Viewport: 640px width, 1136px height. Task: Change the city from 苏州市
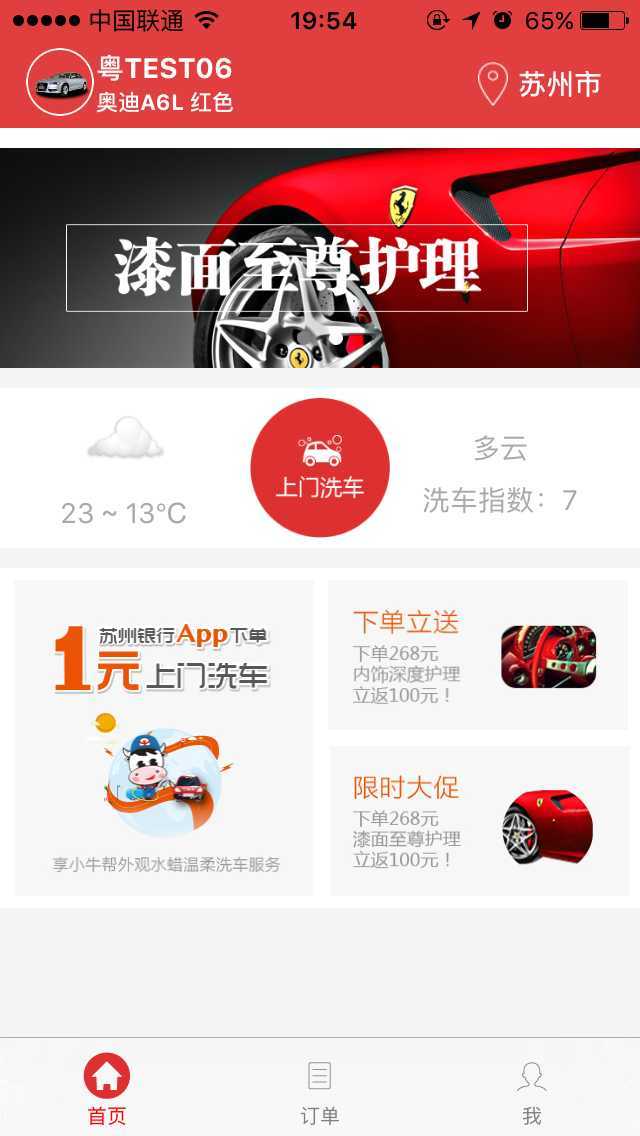[540, 84]
